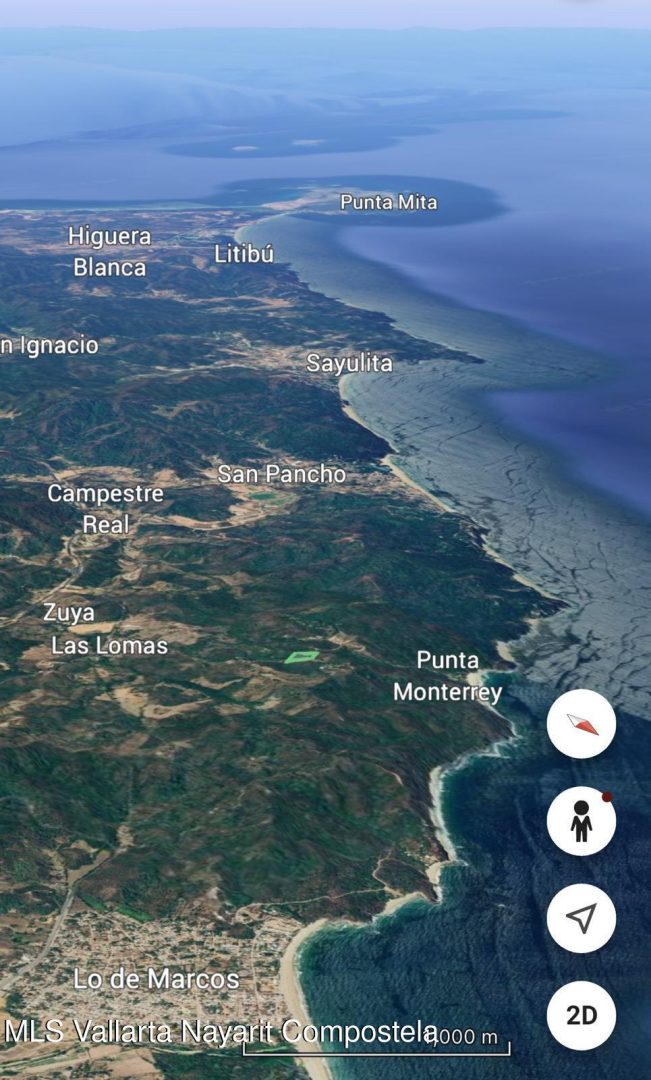Screen dimensions: 651x1080
Task: Open Street View with the pegman icon
Action: click(581, 820)
